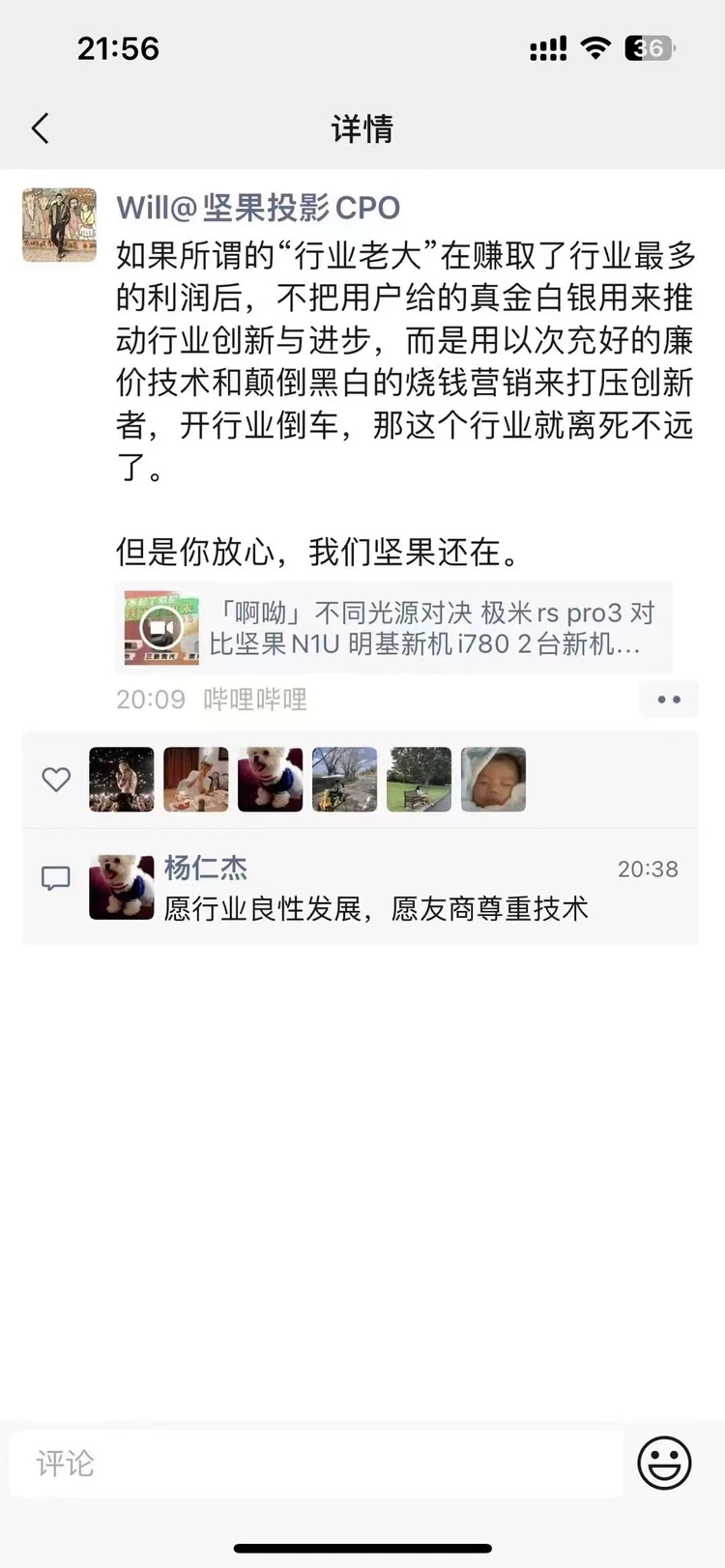Open Will@坚果投影CPO's profile avatar
This screenshot has width=725, height=1568.
tap(59, 225)
